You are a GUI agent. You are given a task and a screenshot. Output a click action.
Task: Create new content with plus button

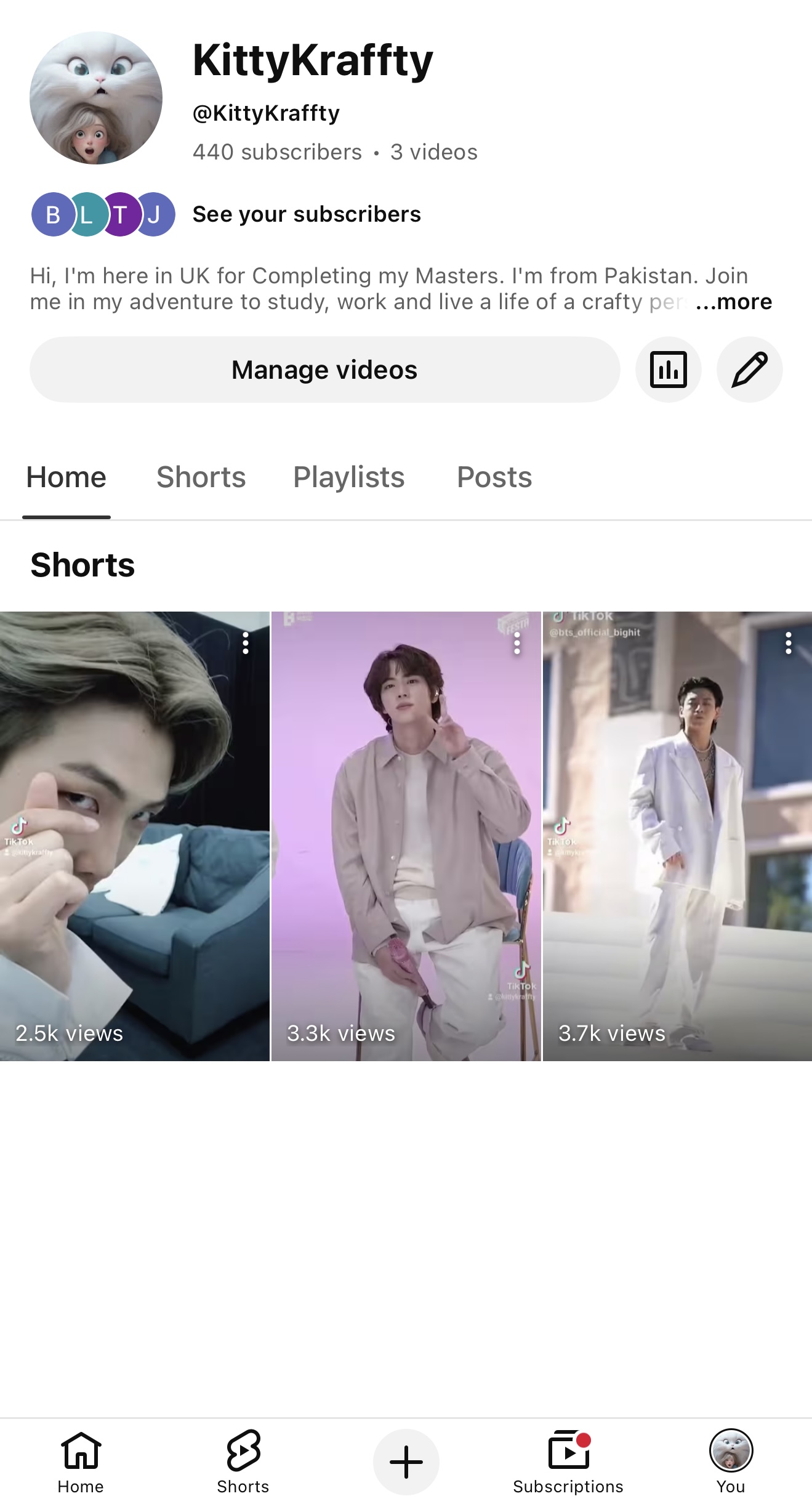[x=406, y=1461]
